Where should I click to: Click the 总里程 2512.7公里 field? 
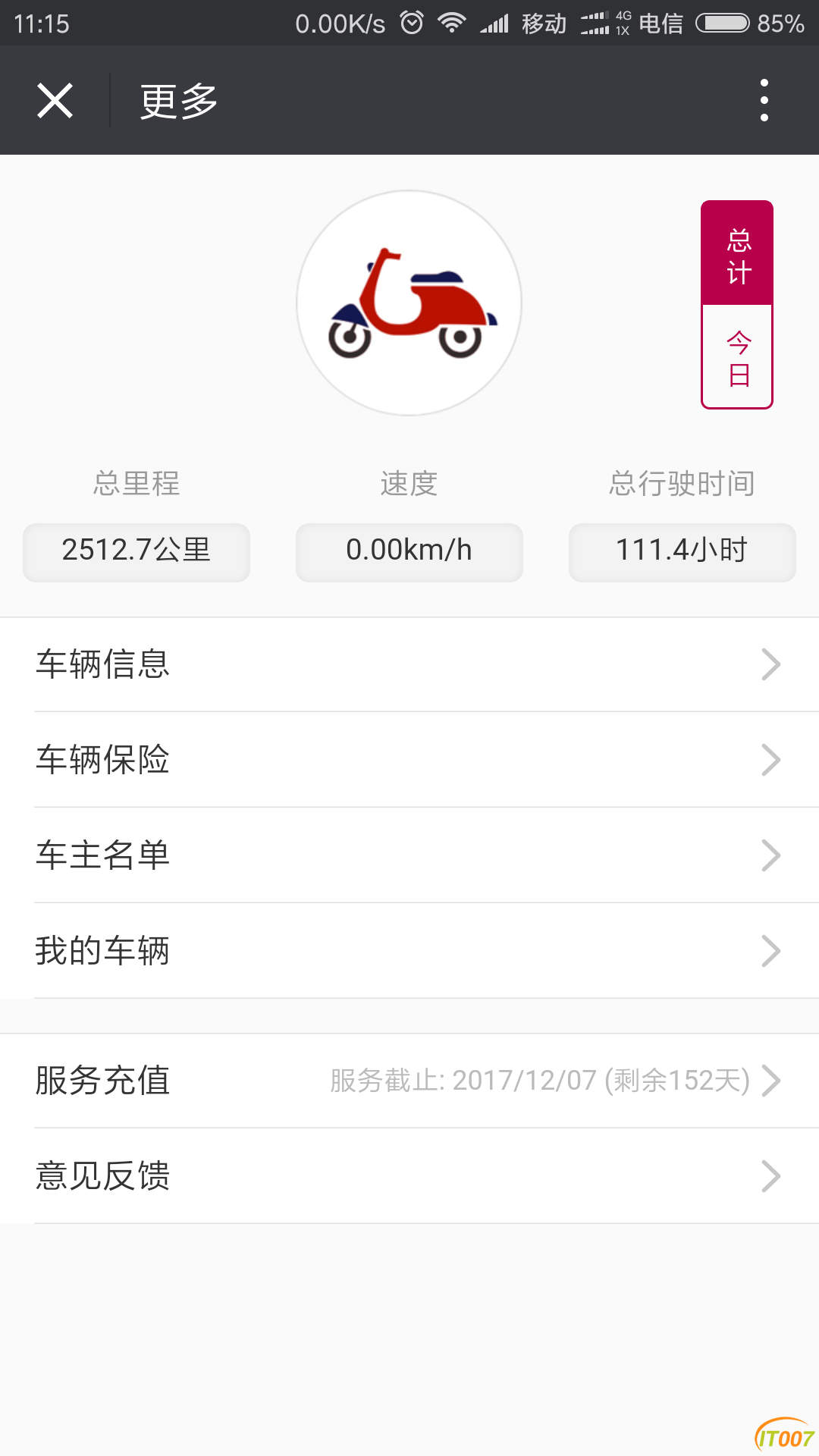(x=135, y=551)
